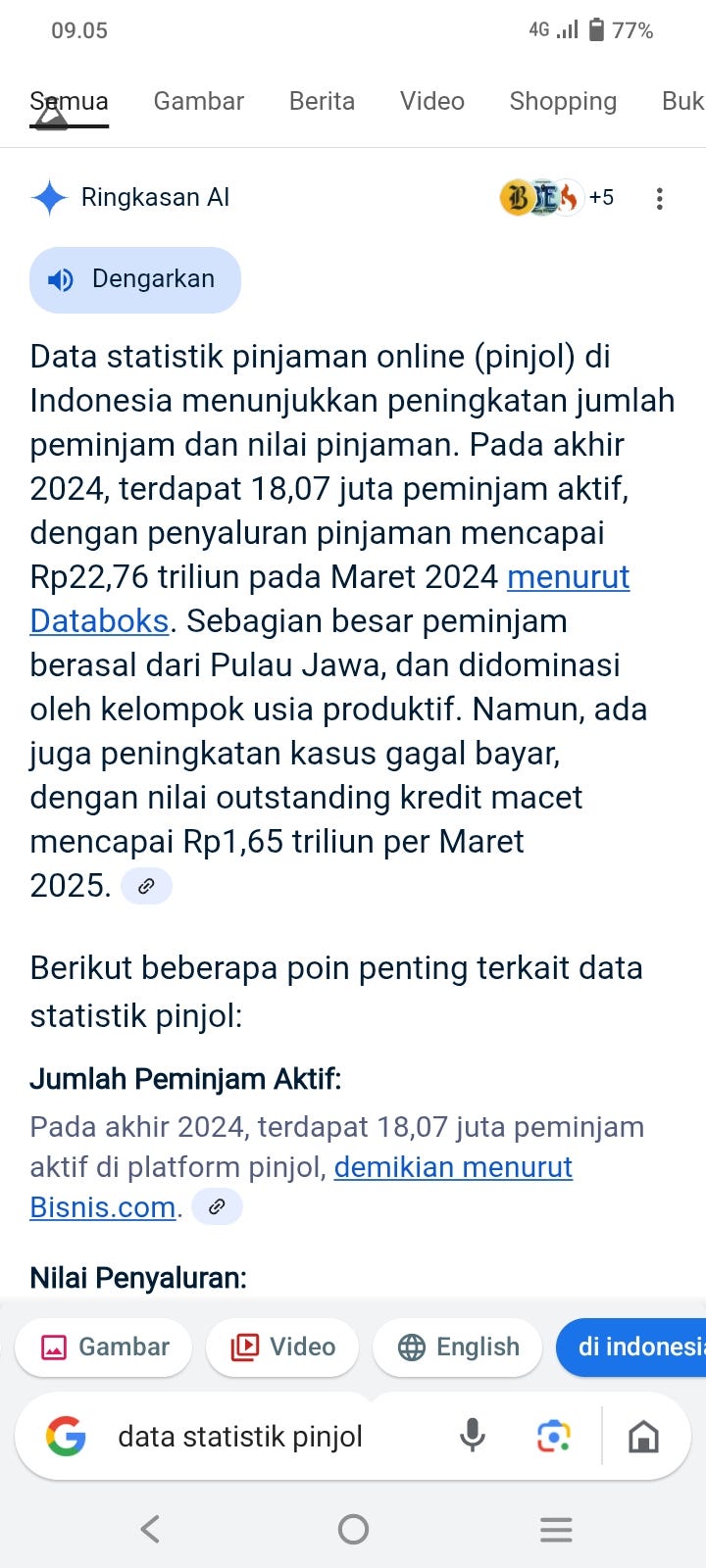This screenshot has width=706, height=1568.
Task: Start voice search with the microphone
Action: click(x=472, y=1437)
